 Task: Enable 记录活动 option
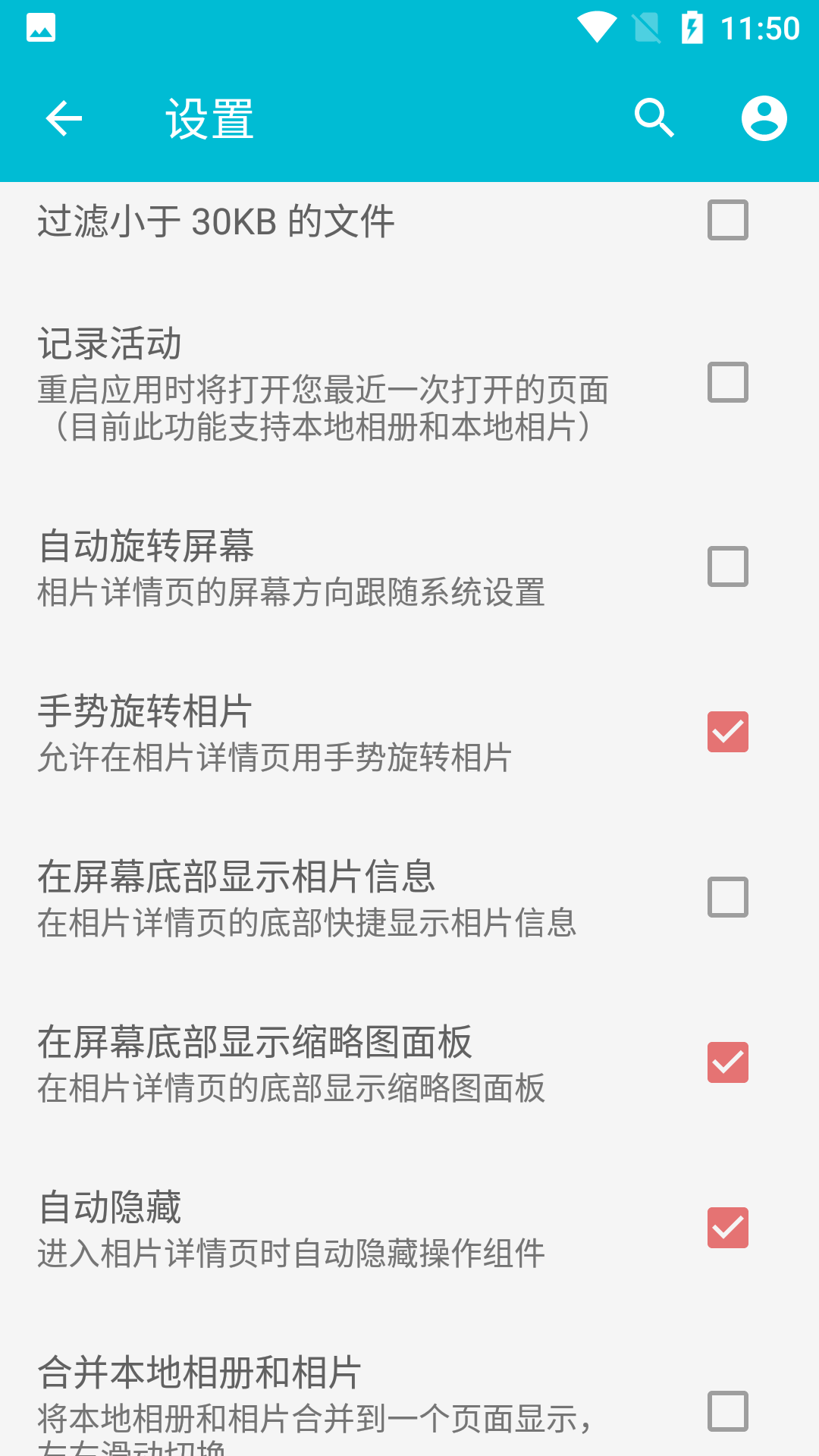727,384
